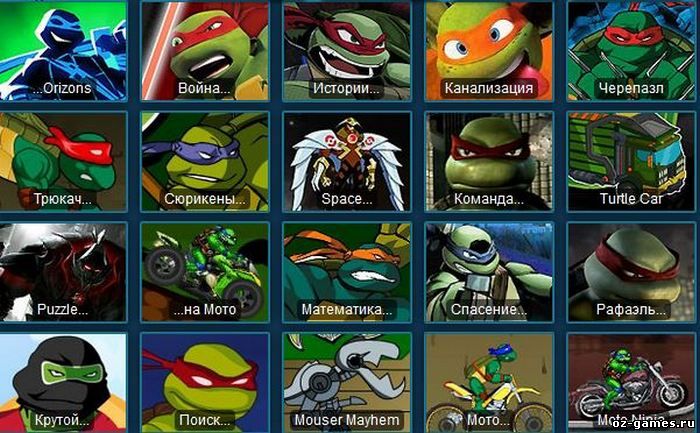Tap the Трюкач... game tile
The image size is (700, 433).
pyautogui.click(x=62, y=160)
